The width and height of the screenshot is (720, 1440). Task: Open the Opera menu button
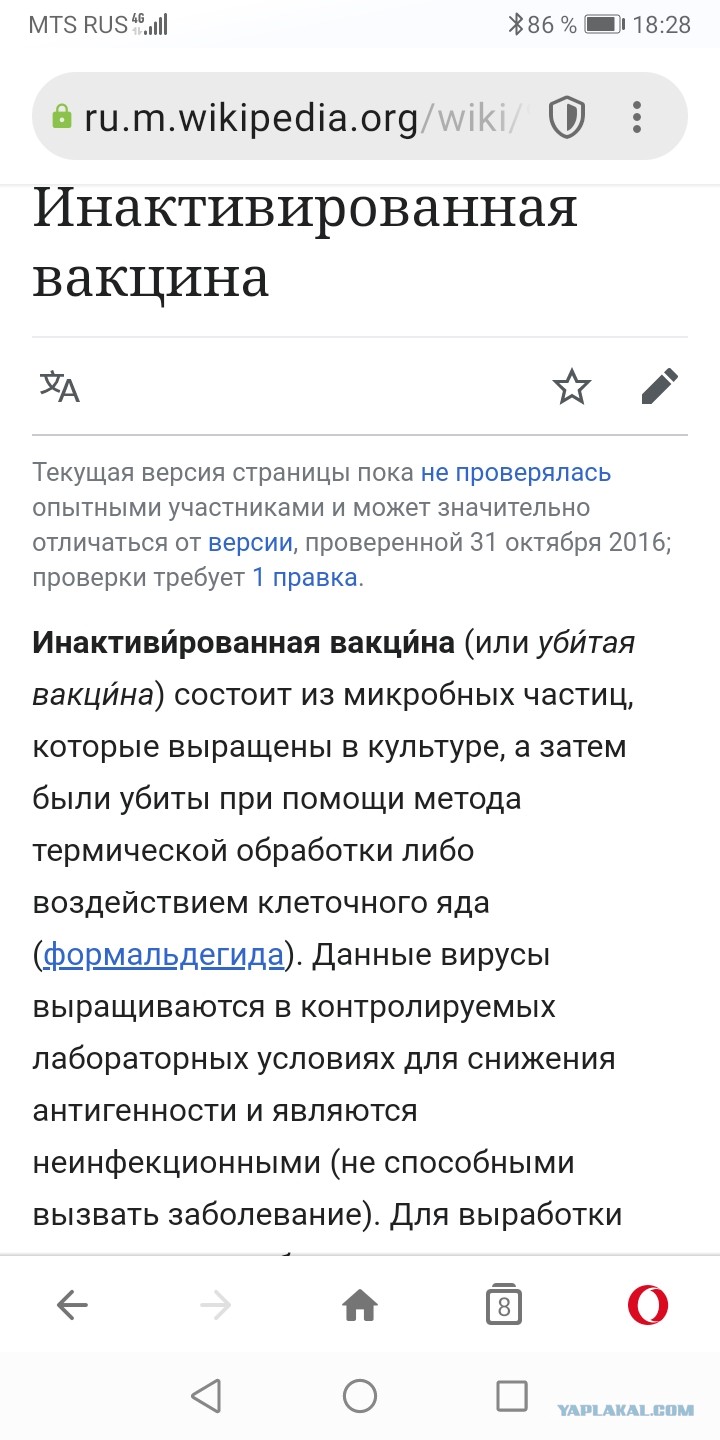coord(648,1304)
